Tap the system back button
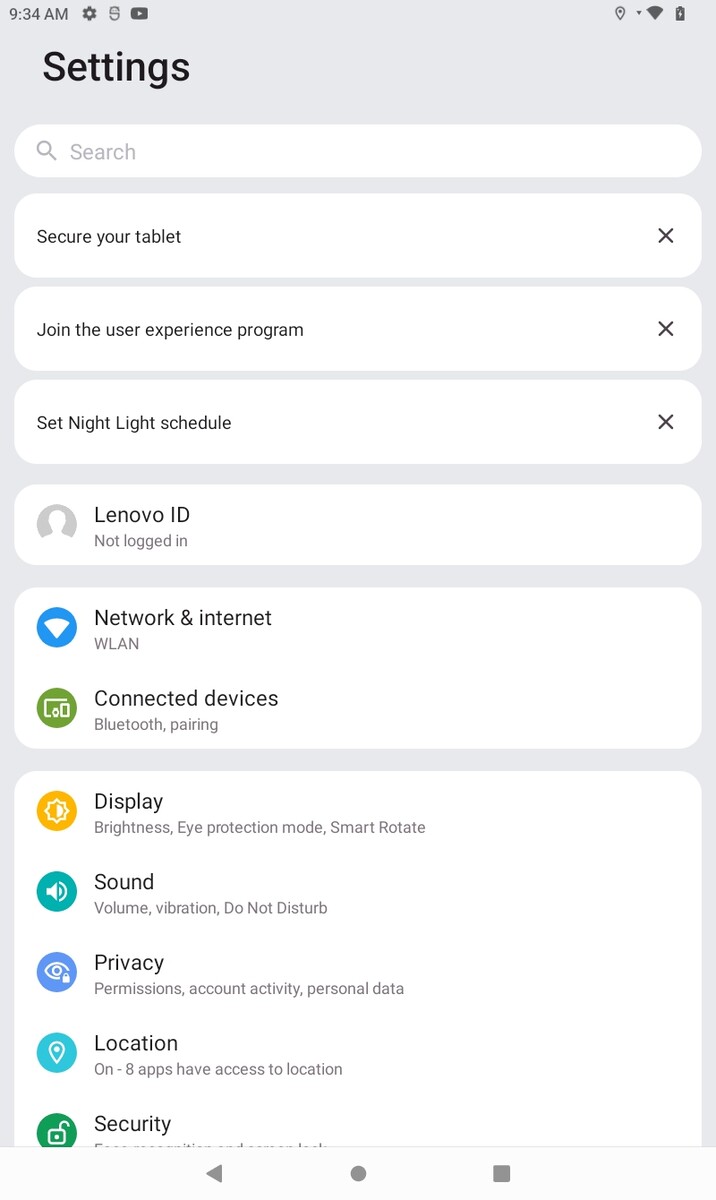The width and height of the screenshot is (716, 1200). (214, 1173)
